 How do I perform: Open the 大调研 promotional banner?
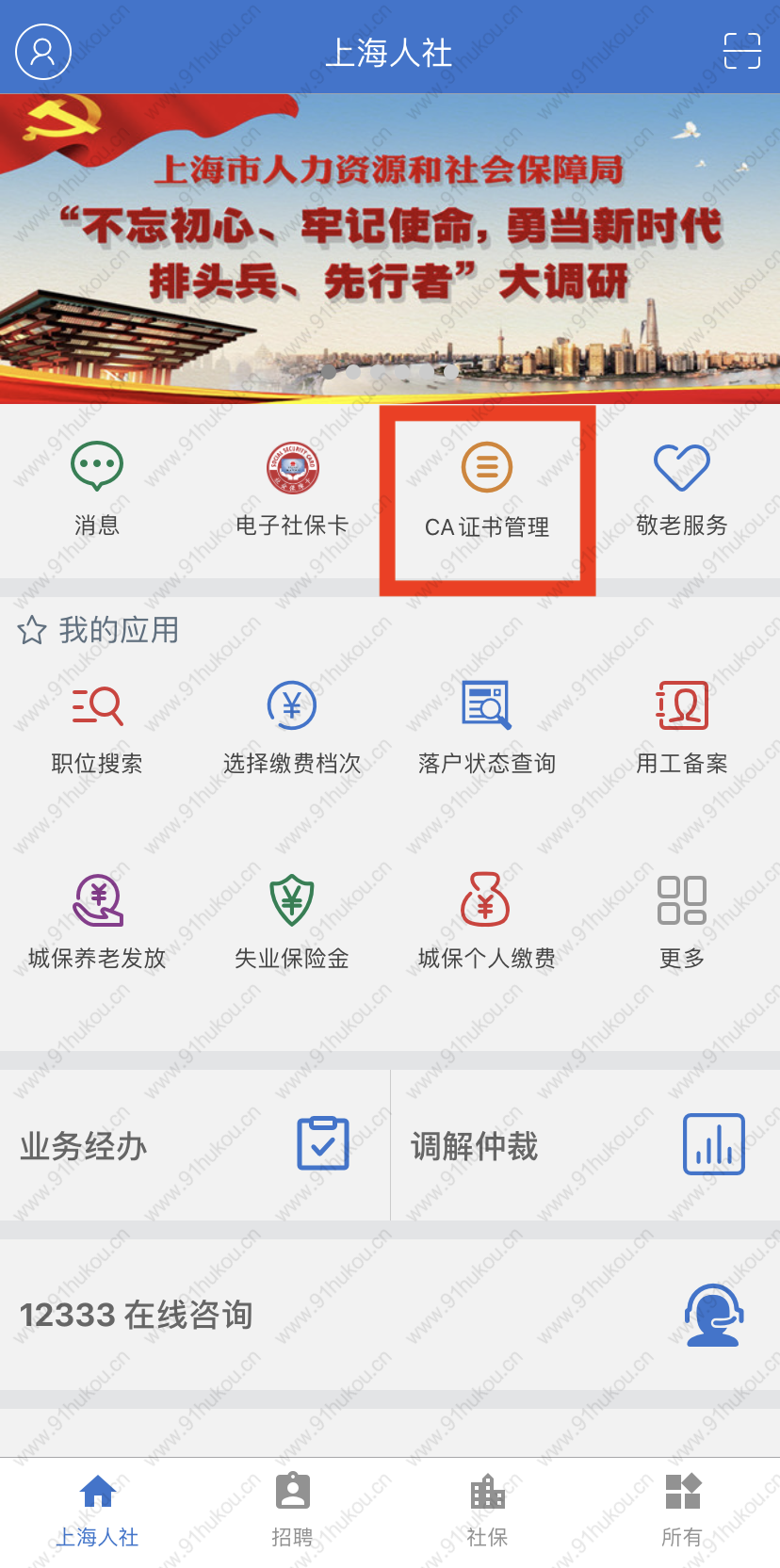pyautogui.click(x=390, y=249)
